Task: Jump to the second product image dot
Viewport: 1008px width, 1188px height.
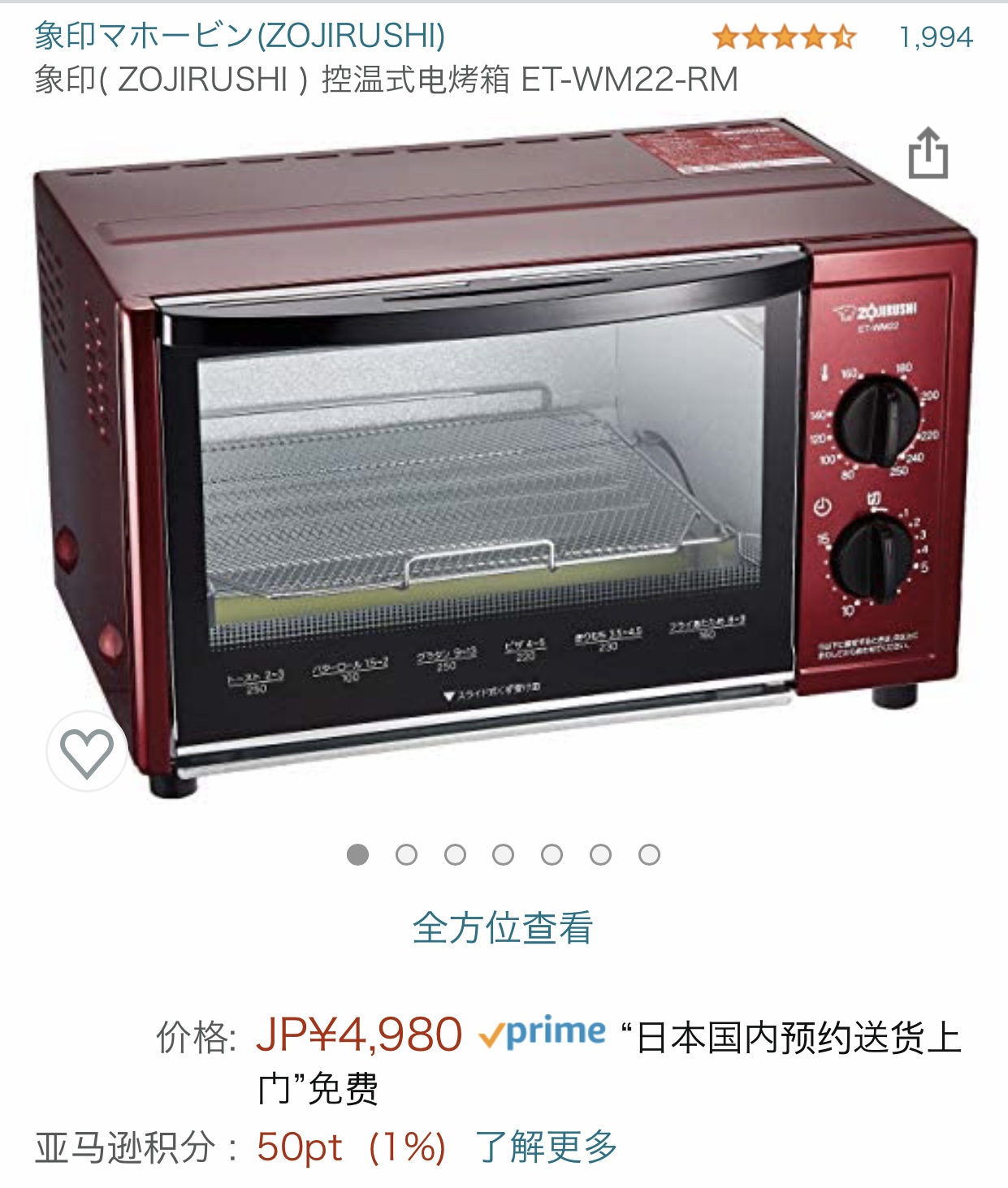Action: [x=406, y=855]
